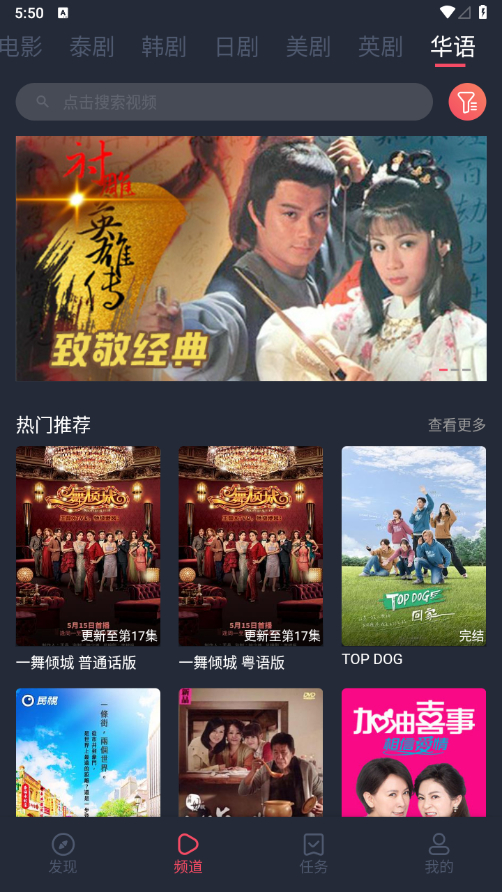
Task: Open the 致敬经典 banner
Action: [251, 258]
